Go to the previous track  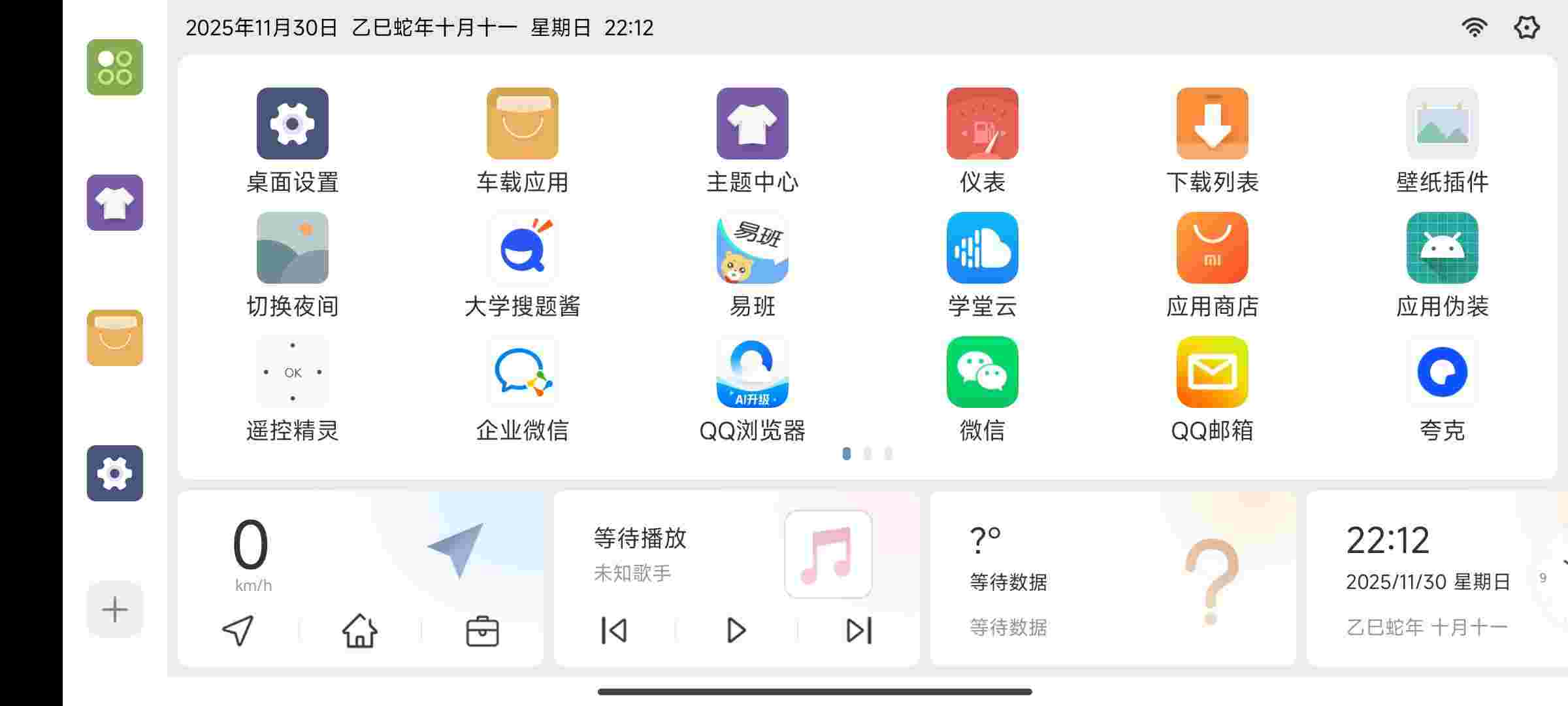614,631
